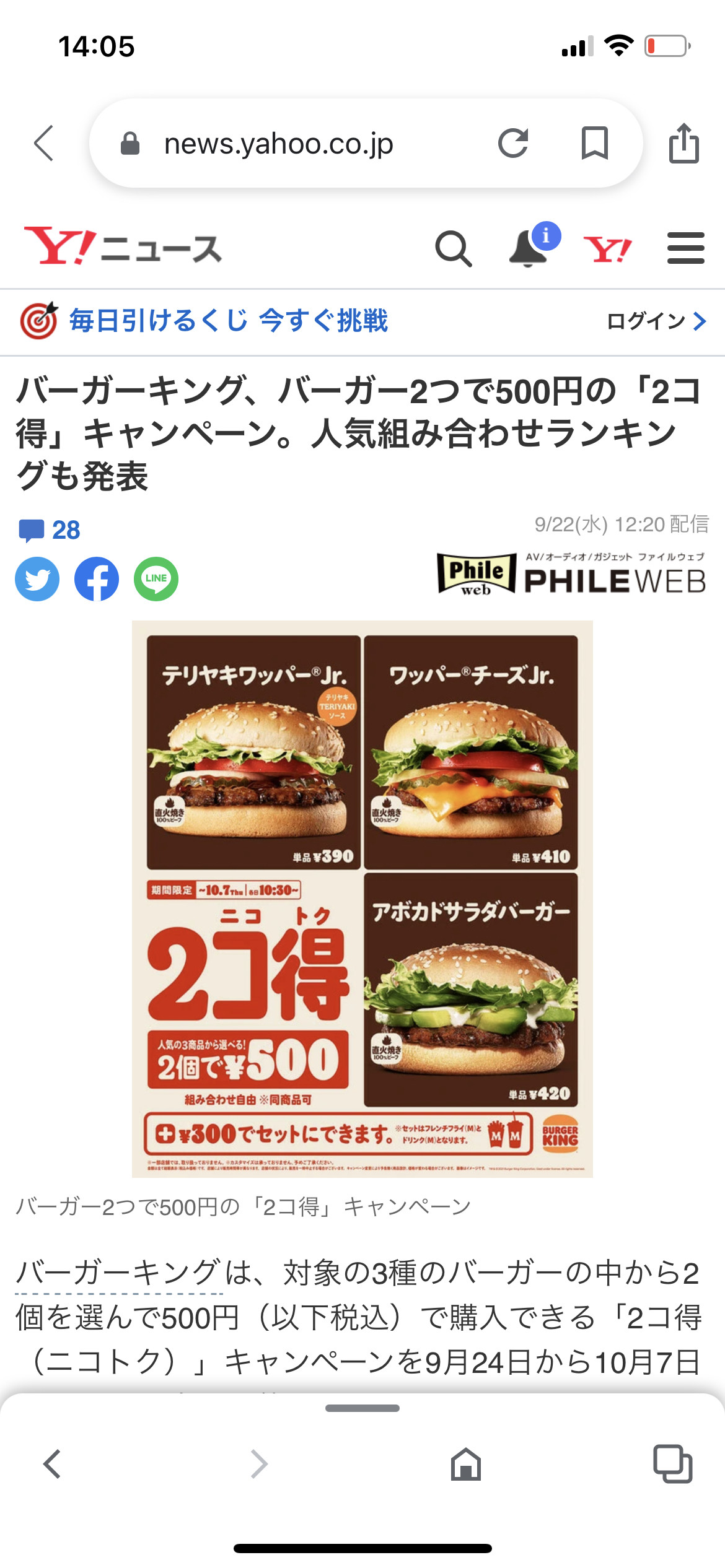View the 28 comments
The width and height of the screenshot is (725, 1568).
tap(50, 530)
